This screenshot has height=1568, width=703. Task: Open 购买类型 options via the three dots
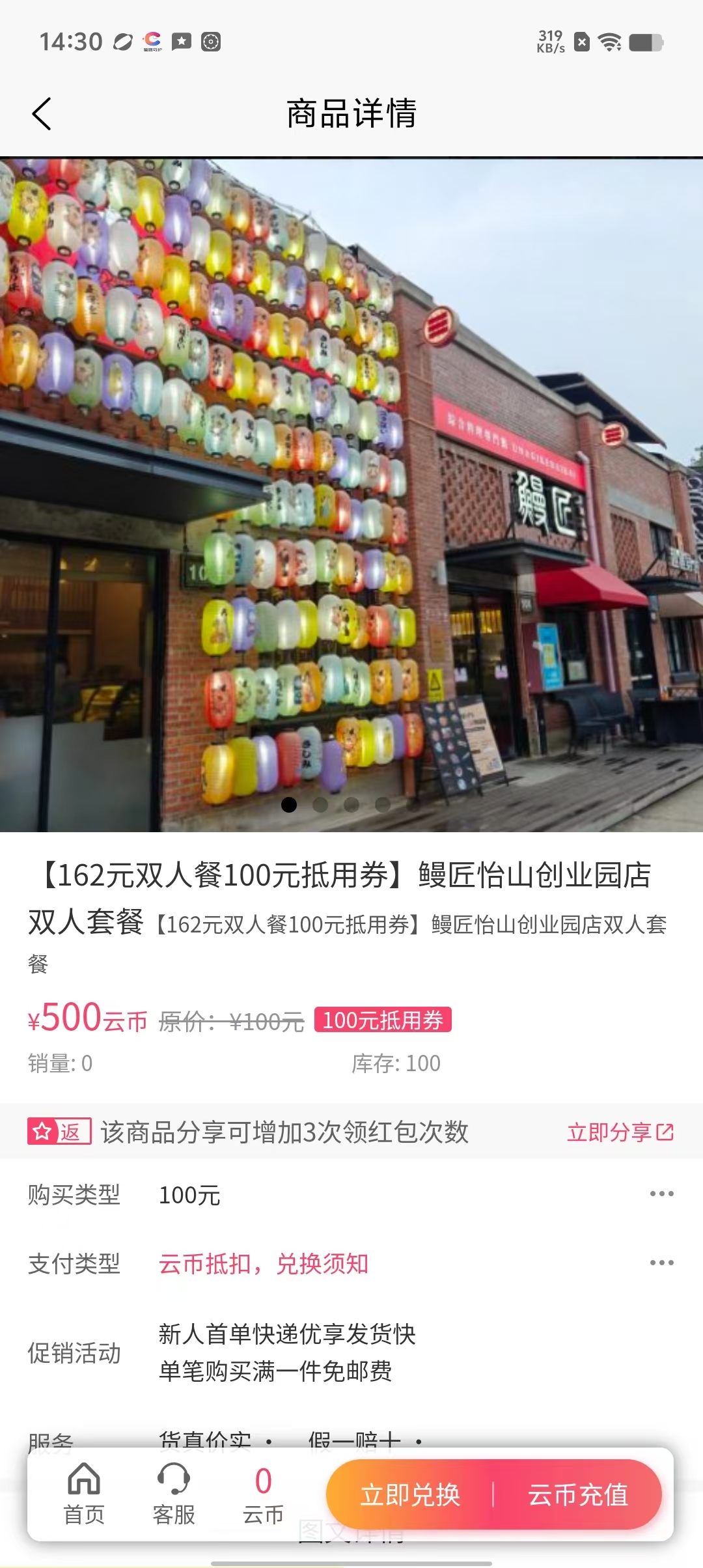click(x=661, y=1194)
